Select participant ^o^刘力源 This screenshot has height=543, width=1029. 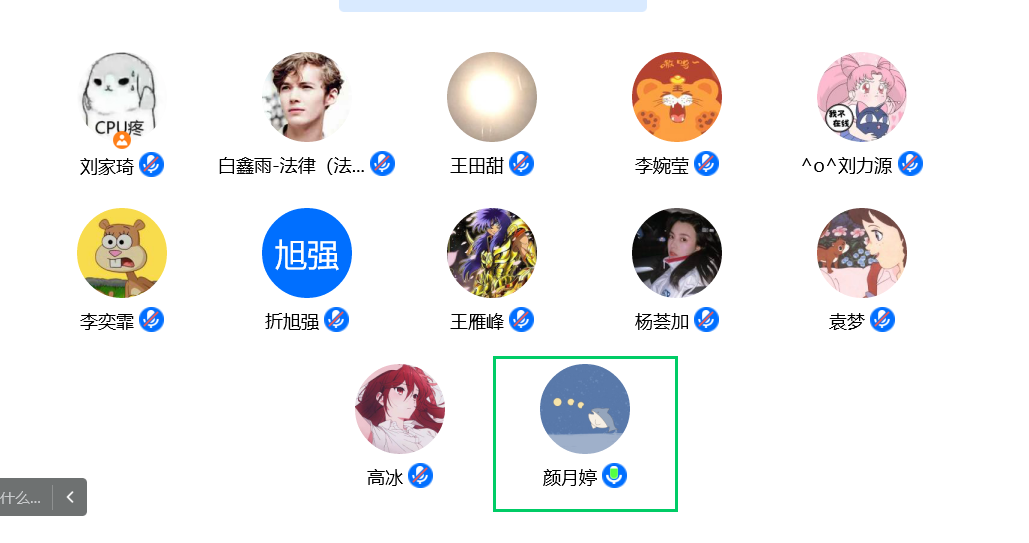[862, 97]
